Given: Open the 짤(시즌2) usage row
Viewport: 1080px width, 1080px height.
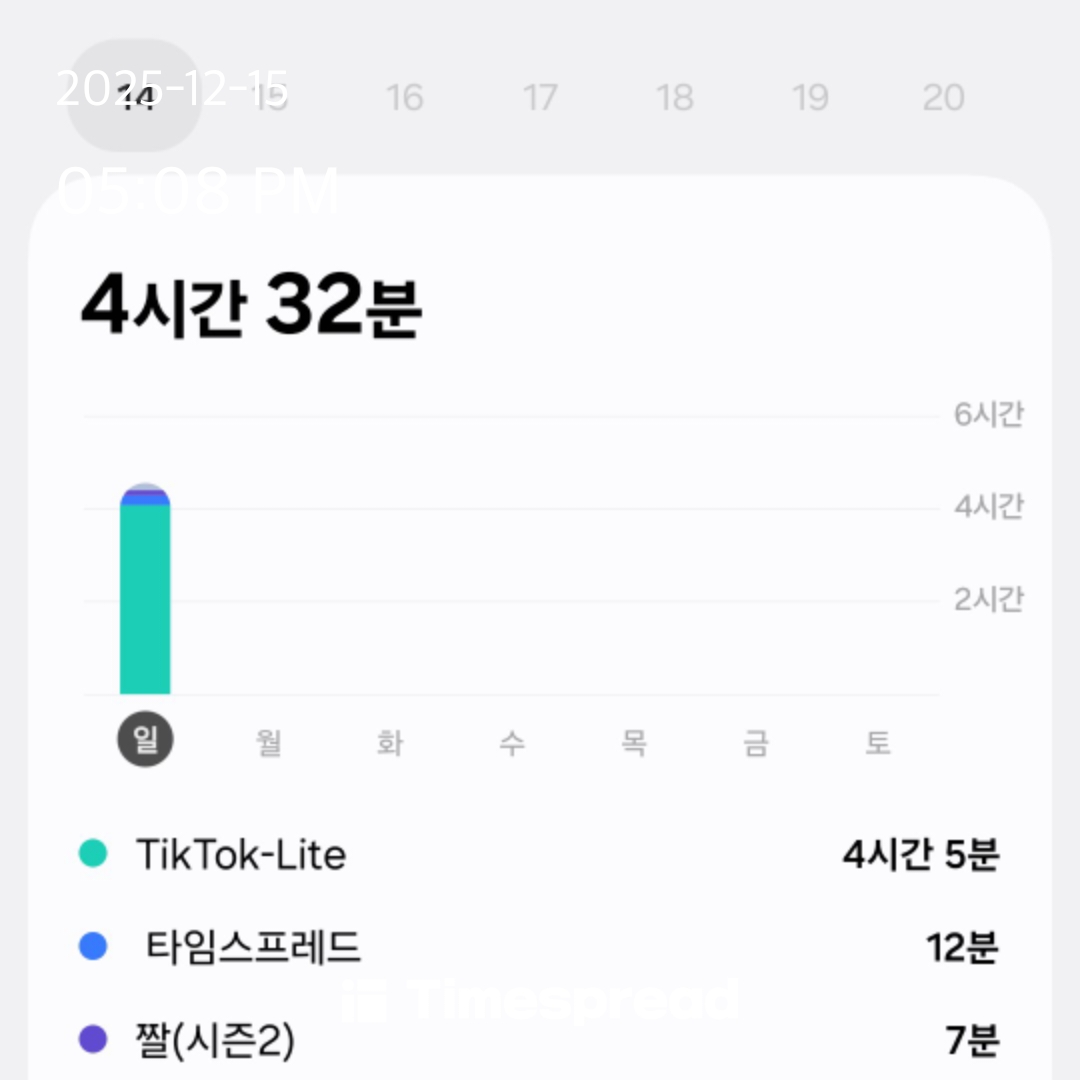Looking at the screenshot, I should click(x=540, y=1041).
